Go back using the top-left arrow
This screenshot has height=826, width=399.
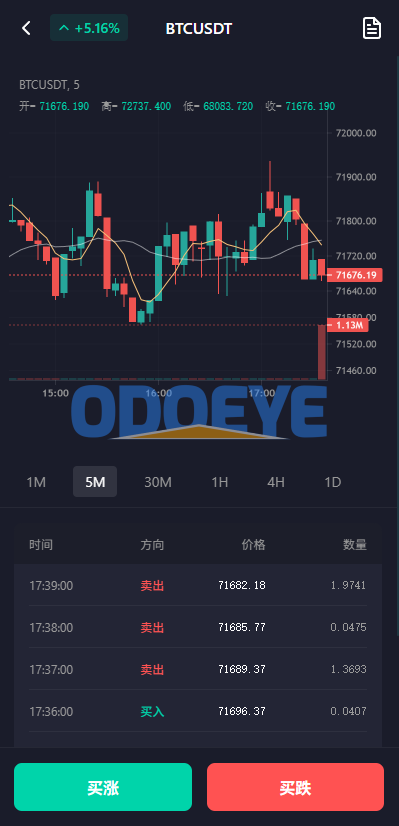click(x=26, y=28)
